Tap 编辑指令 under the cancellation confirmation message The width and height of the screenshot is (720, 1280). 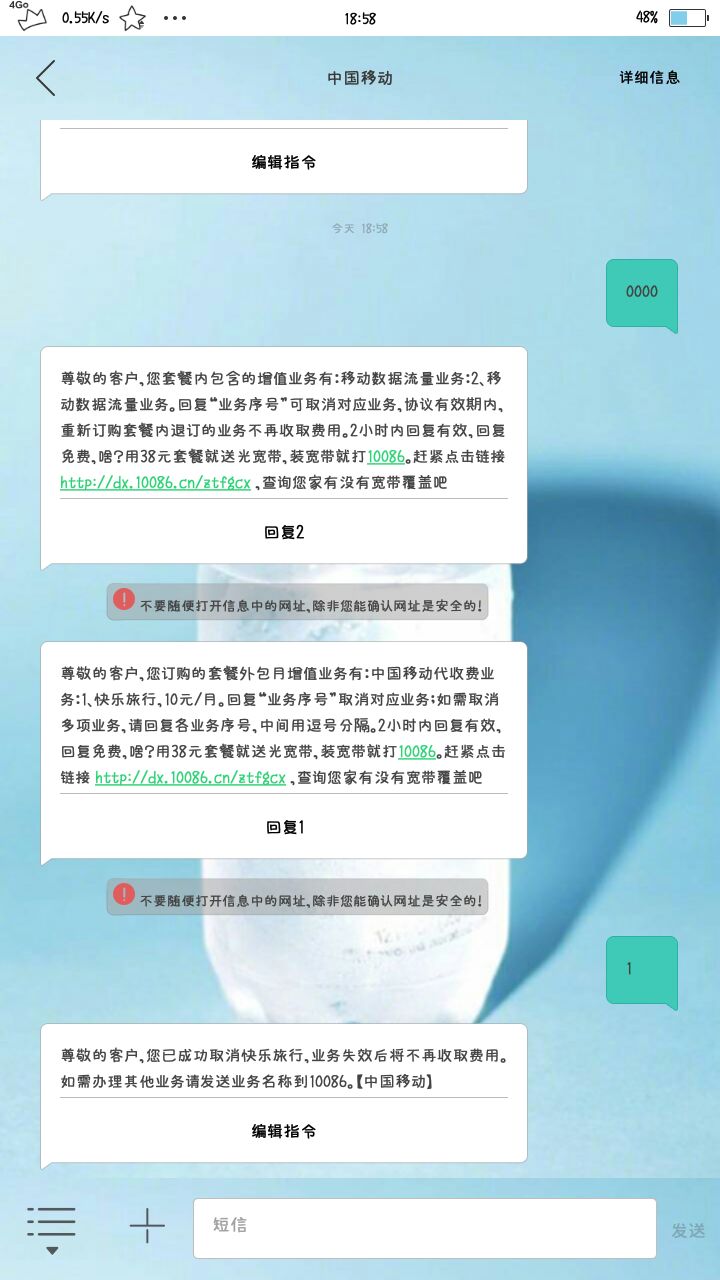tap(284, 1131)
